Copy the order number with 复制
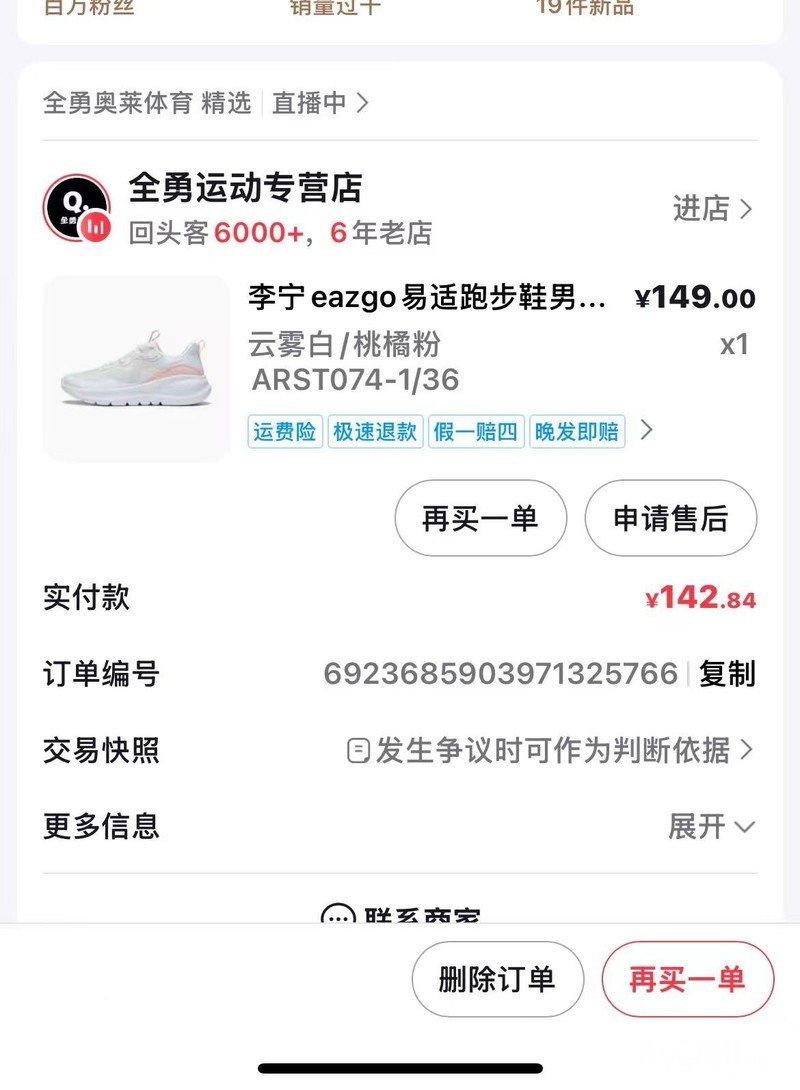 coord(727,674)
